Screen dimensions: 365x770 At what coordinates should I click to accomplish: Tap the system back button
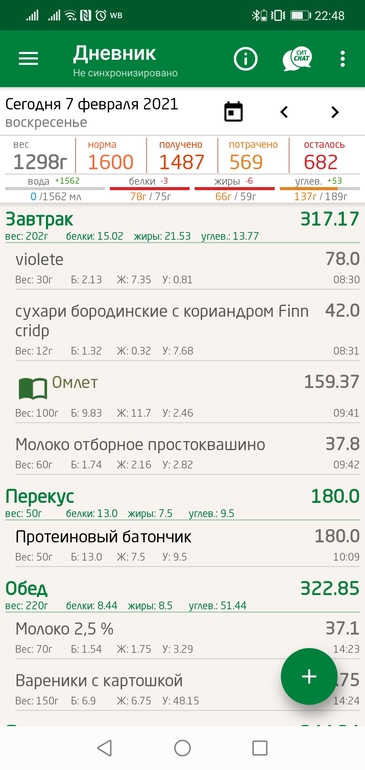[104, 747]
